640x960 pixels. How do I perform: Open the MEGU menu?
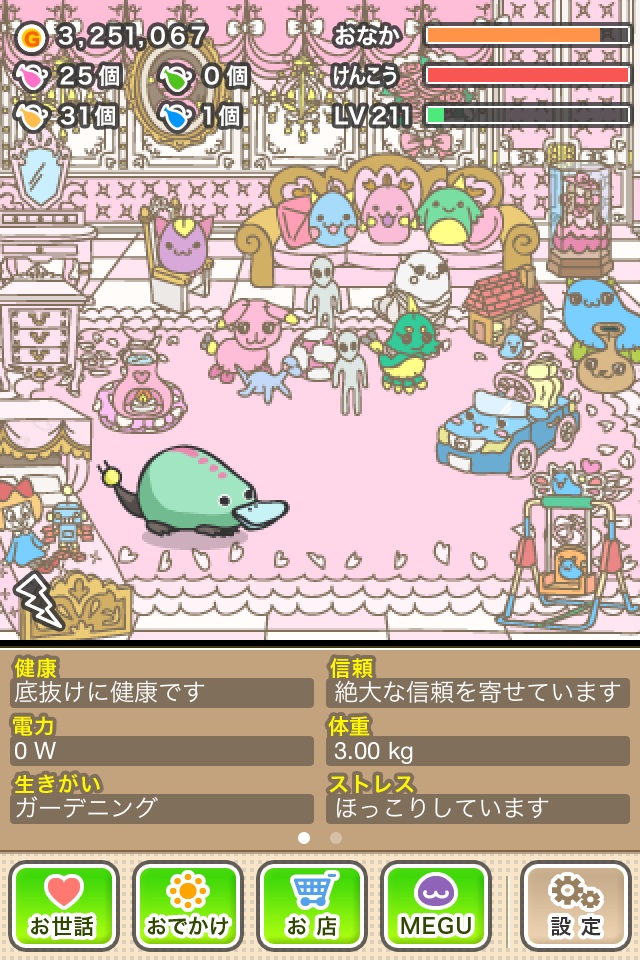(436, 905)
